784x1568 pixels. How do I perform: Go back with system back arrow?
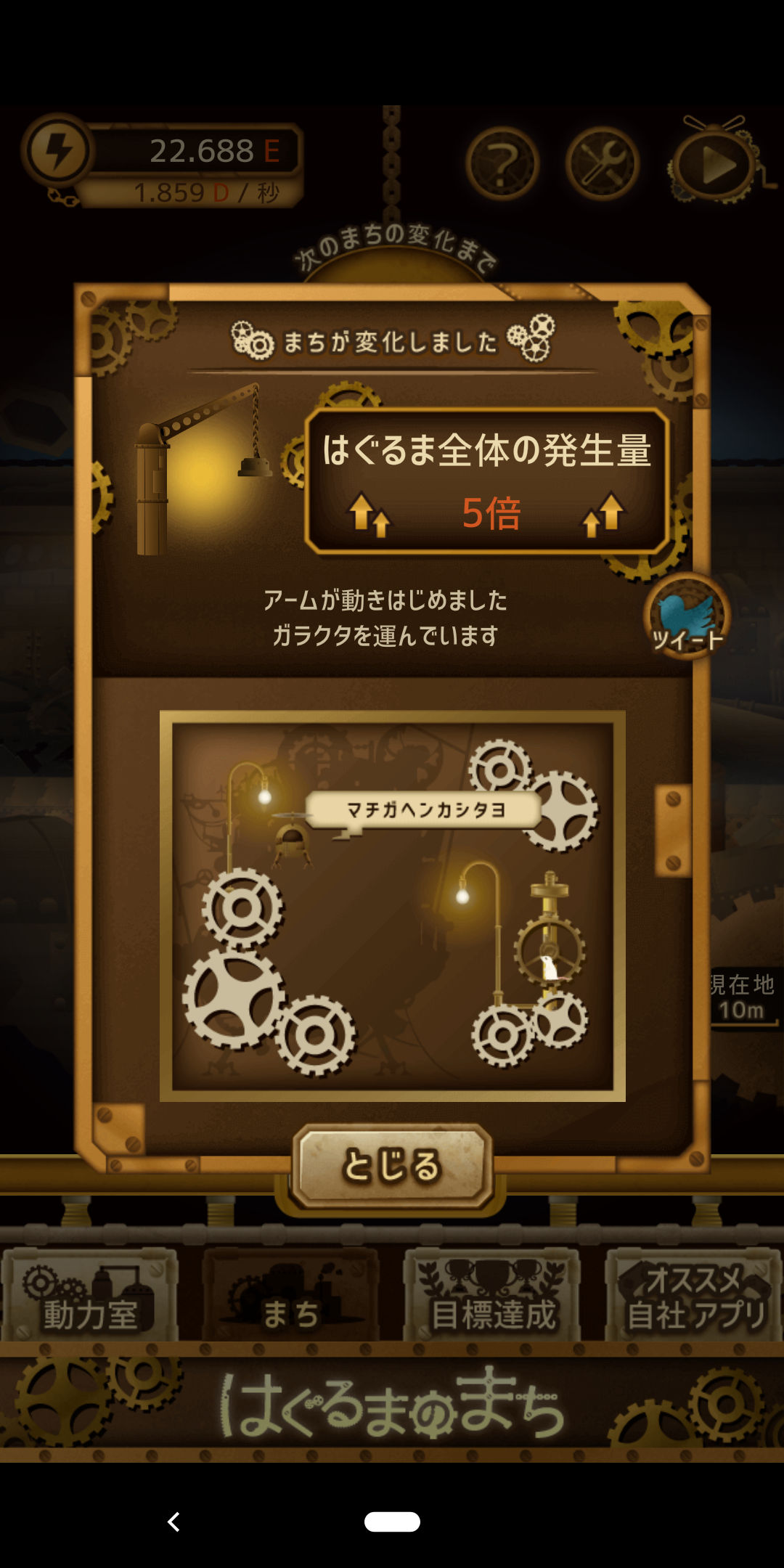(x=173, y=1522)
